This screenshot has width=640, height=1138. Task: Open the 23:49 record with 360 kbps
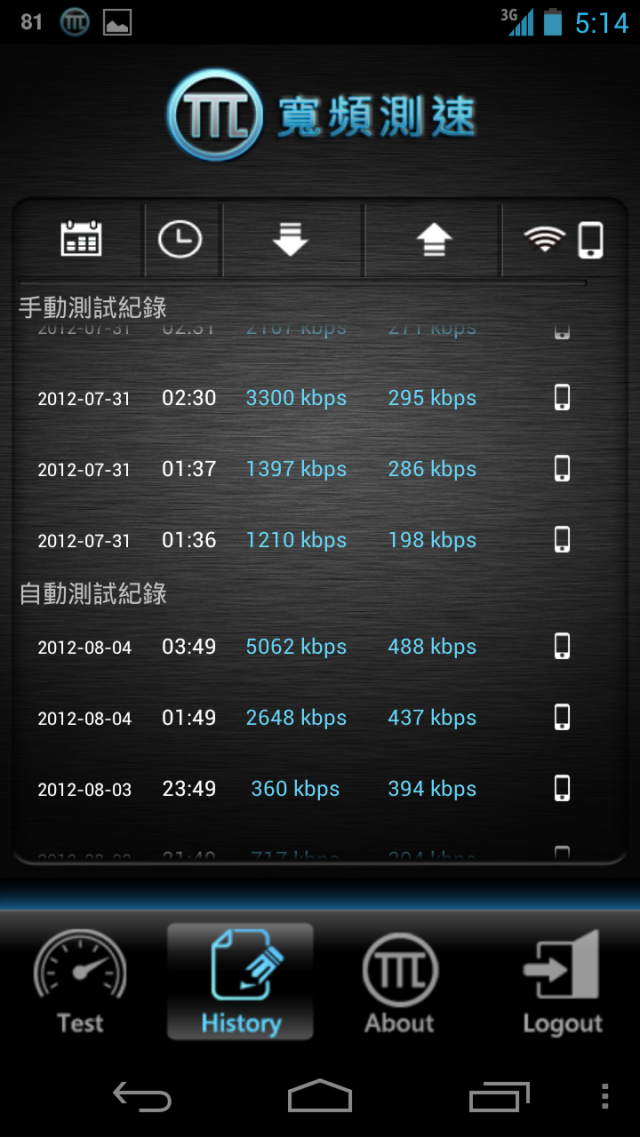tap(319, 789)
